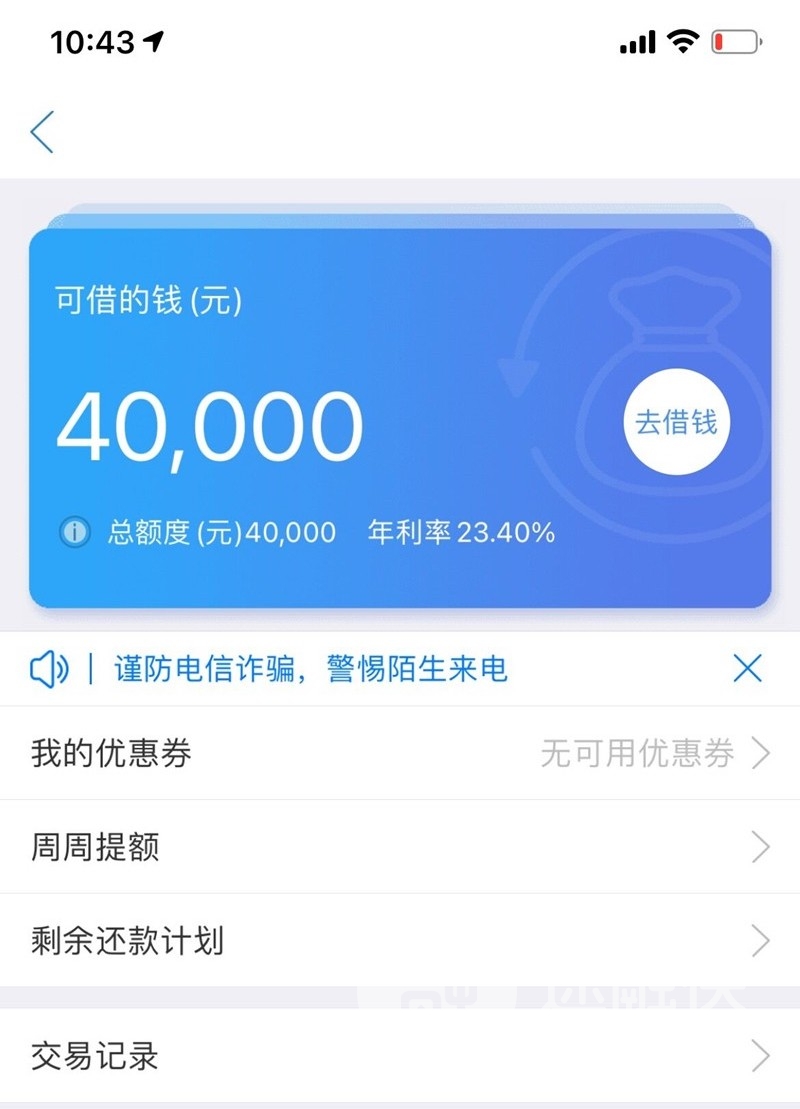Tap info icon beside 总额度
Screen dimensions: 800x1109
click(74, 532)
